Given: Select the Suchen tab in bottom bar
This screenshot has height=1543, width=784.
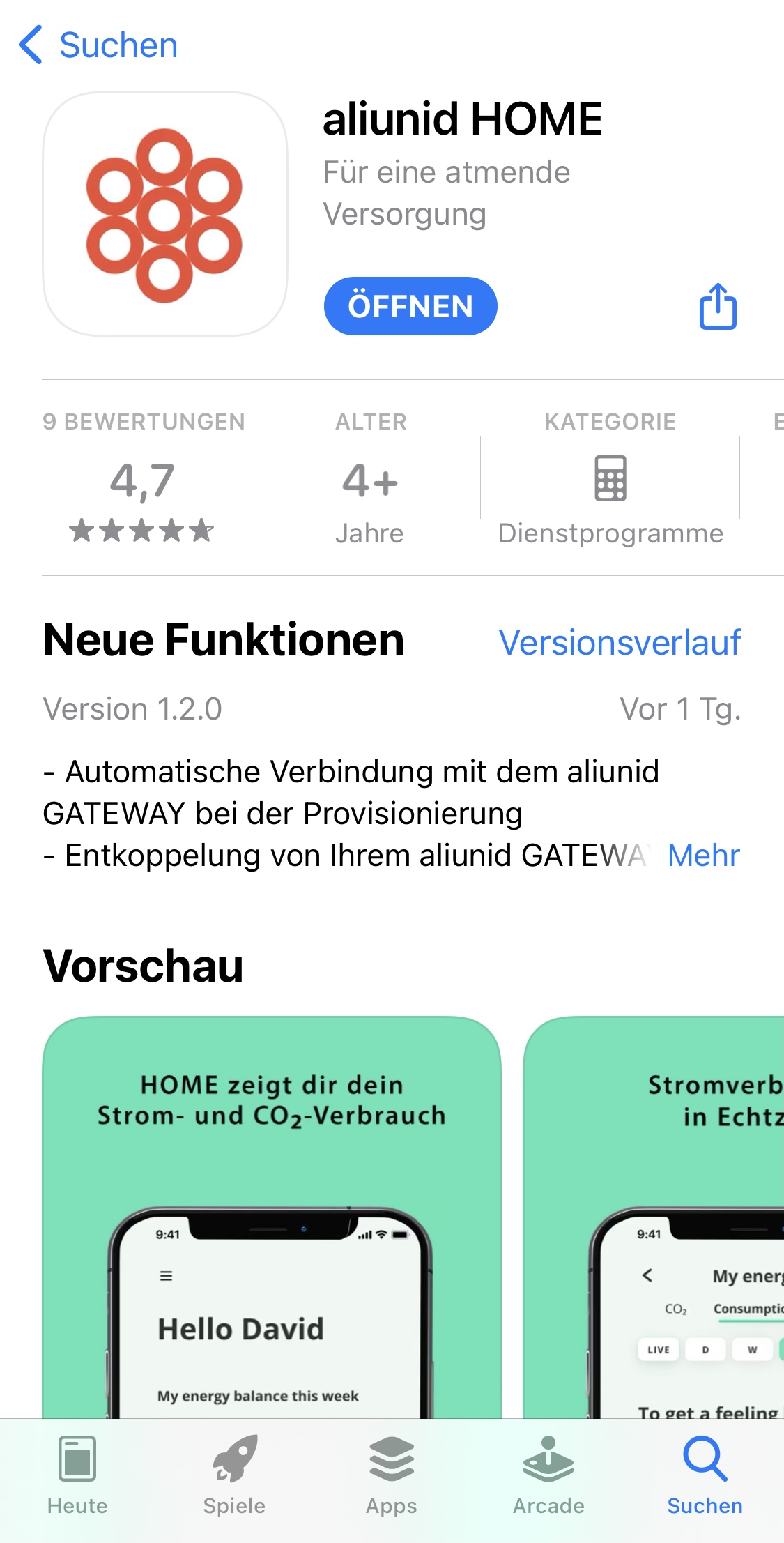Looking at the screenshot, I should click(705, 1475).
